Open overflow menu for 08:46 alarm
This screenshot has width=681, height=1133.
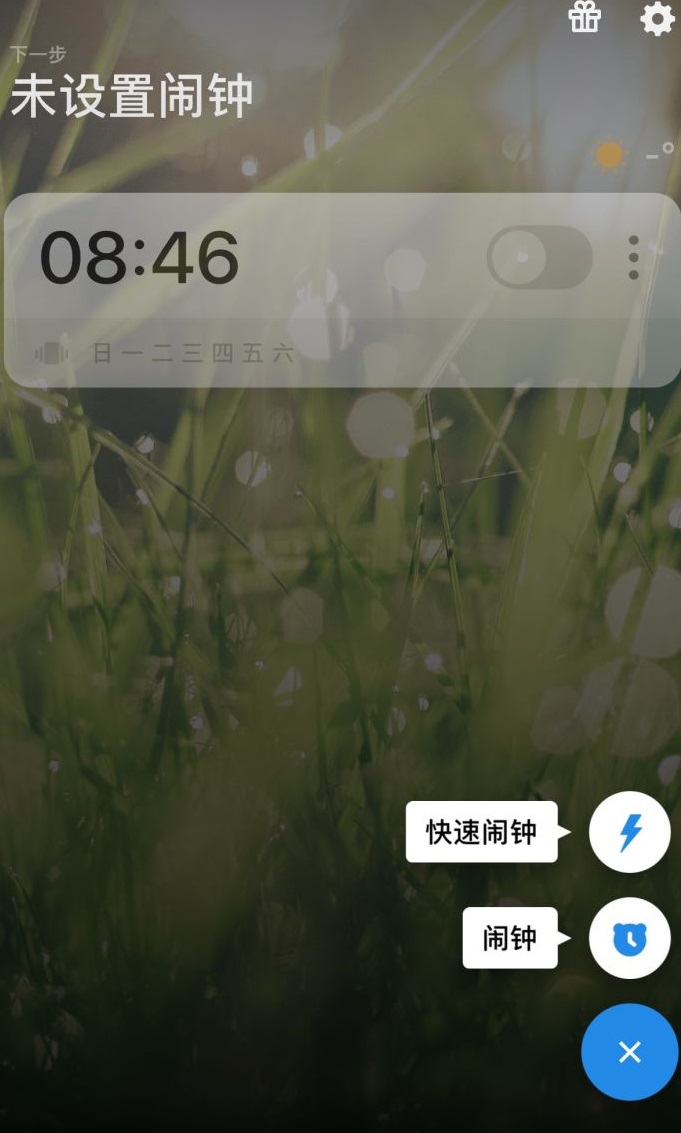(x=633, y=257)
